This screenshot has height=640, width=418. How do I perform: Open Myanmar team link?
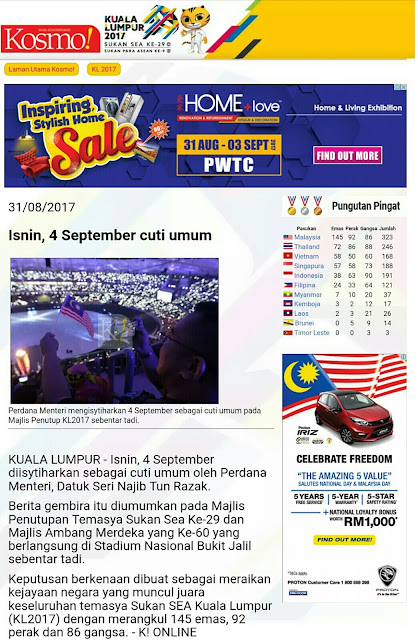click(x=308, y=294)
